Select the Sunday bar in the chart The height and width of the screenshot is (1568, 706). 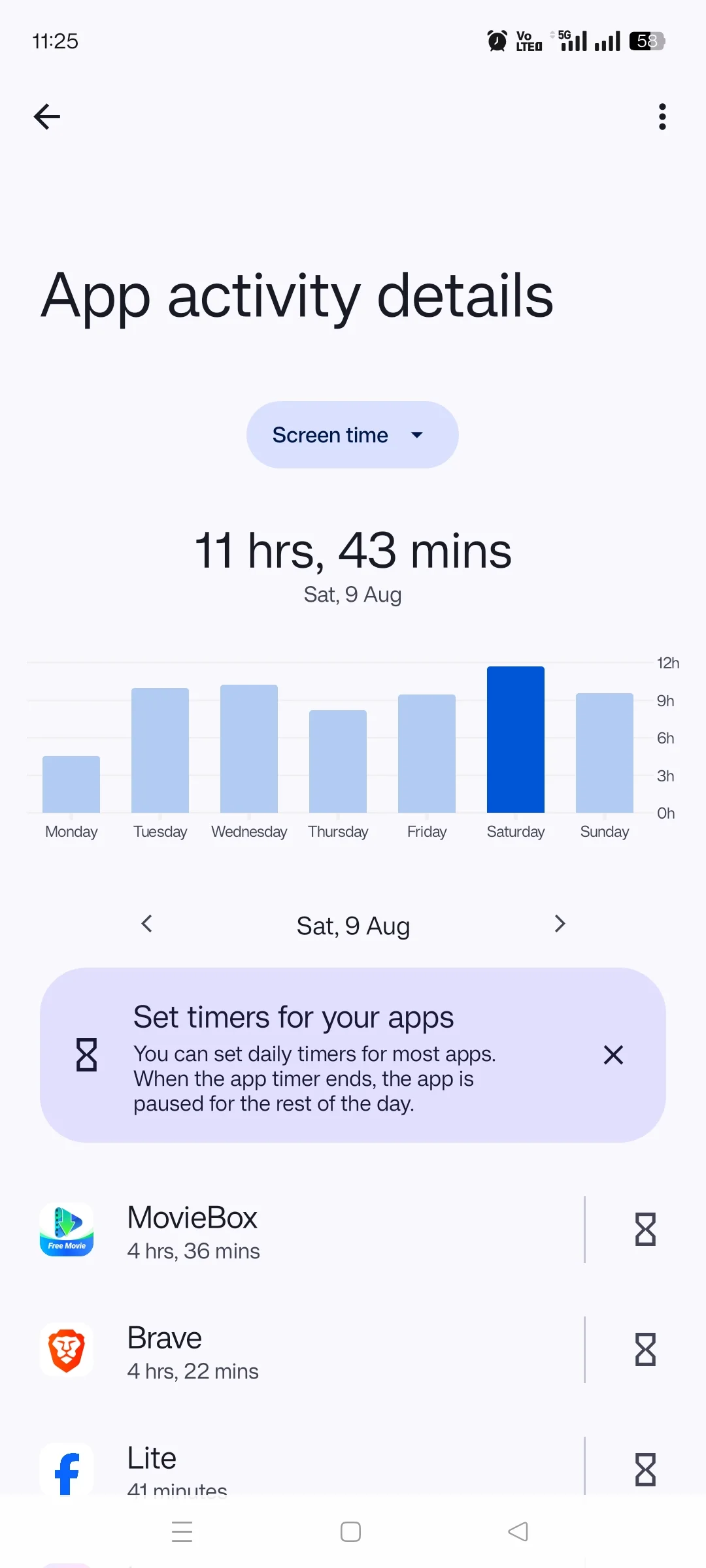[605, 753]
